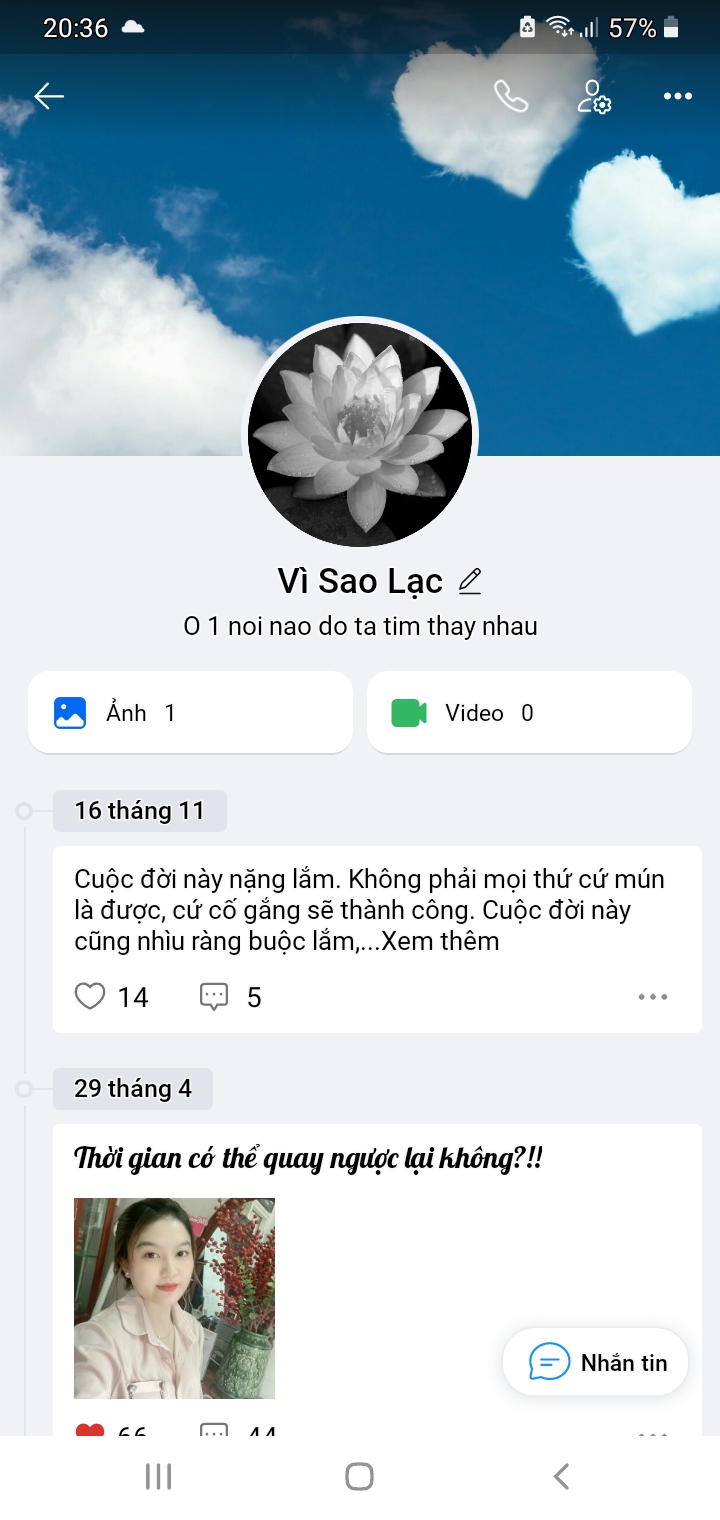Like the 16 tháng 11 post via heart icon
This screenshot has width=720, height=1520.
tap(90, 996)
